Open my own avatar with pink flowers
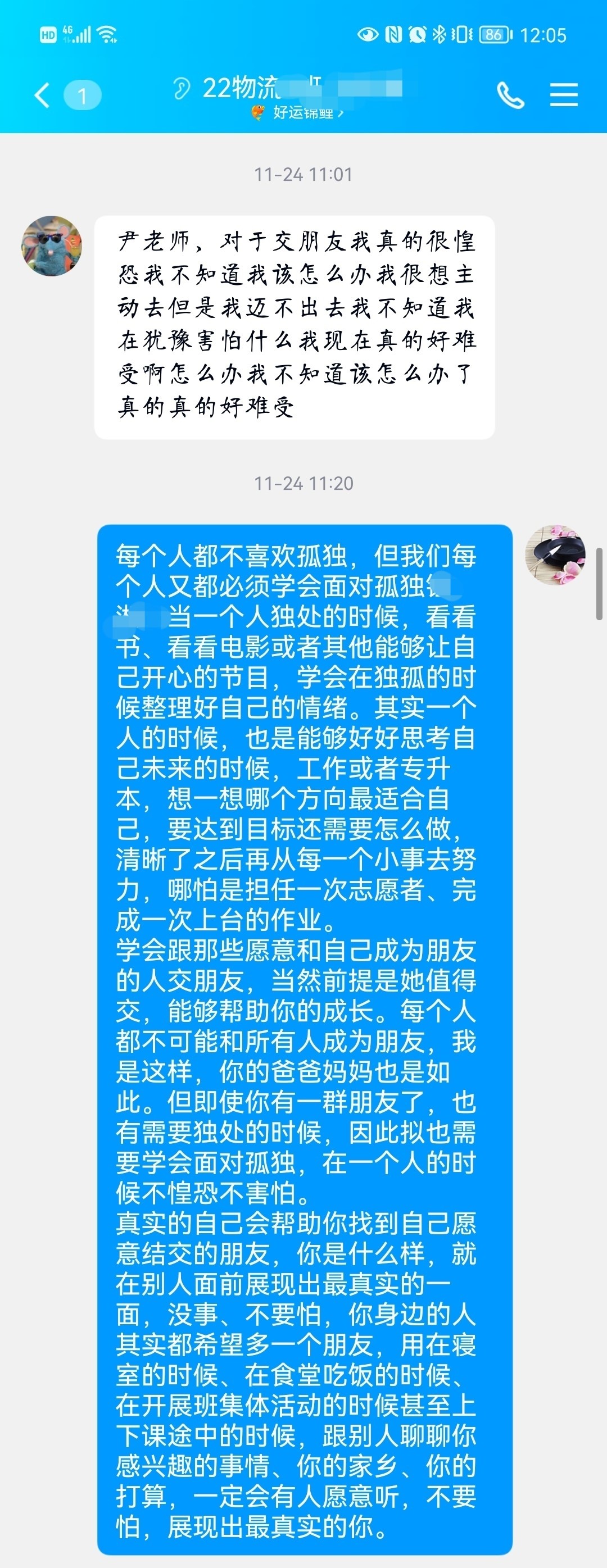 point(555,555)
